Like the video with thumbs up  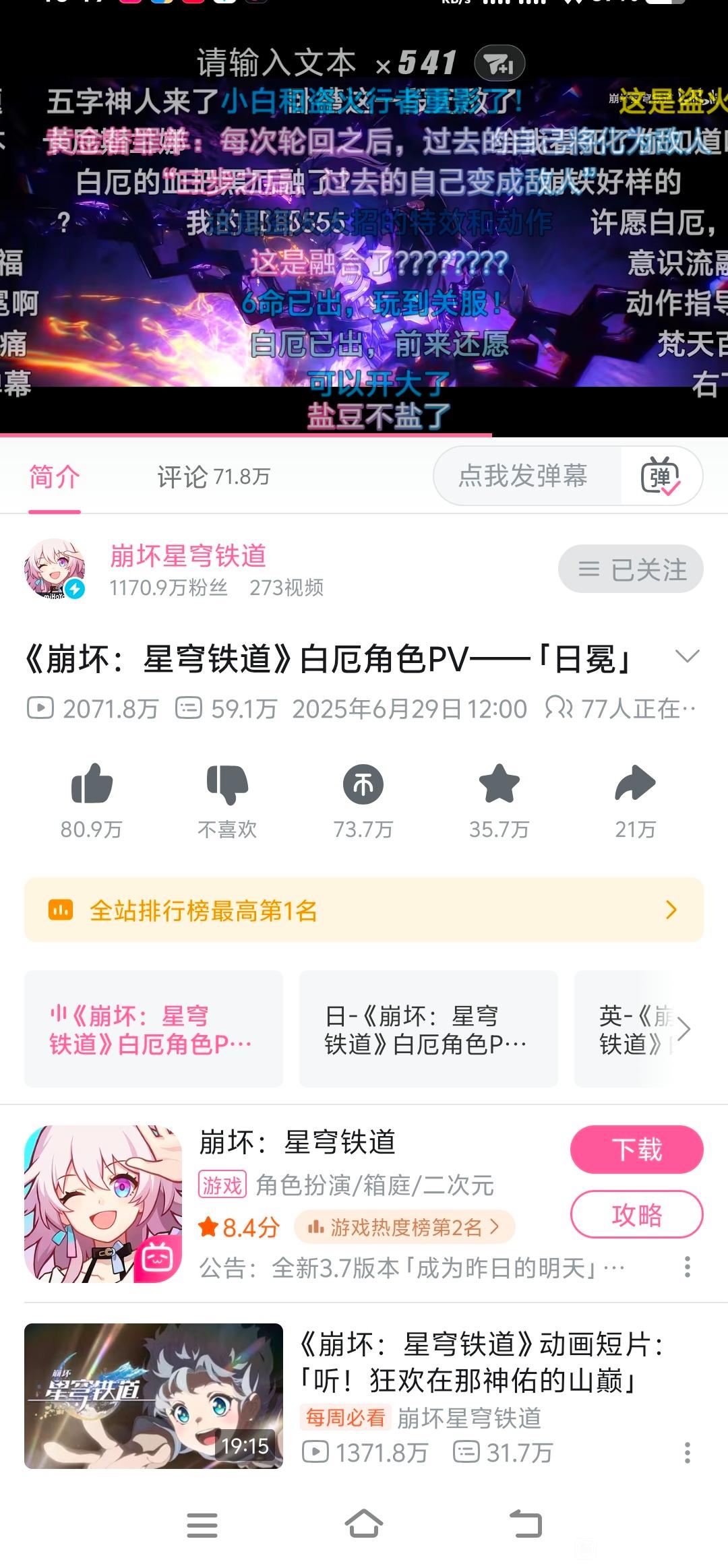(x=92, y=784)
